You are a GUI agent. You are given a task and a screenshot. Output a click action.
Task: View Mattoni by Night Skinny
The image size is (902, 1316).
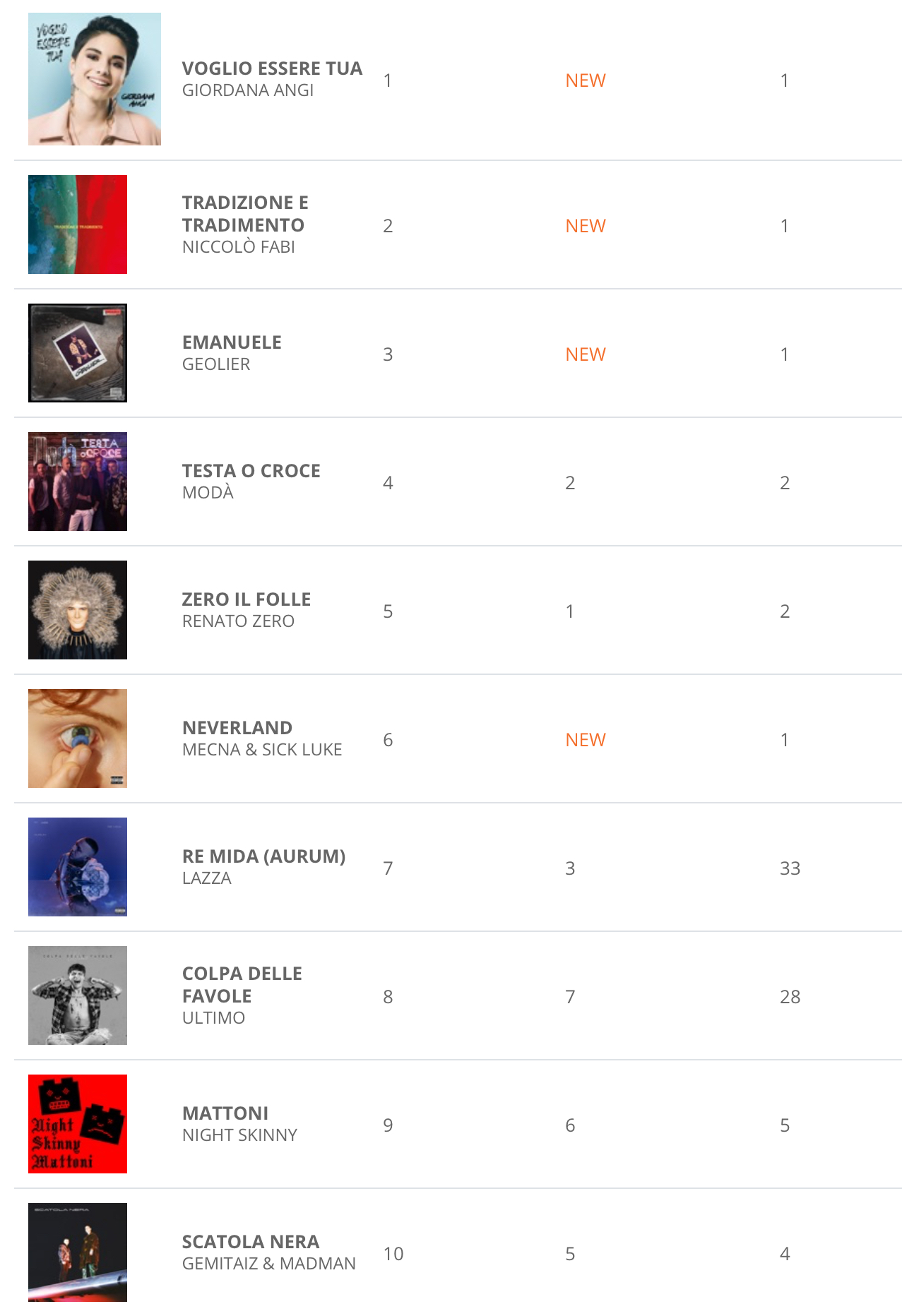point(225,1113)
